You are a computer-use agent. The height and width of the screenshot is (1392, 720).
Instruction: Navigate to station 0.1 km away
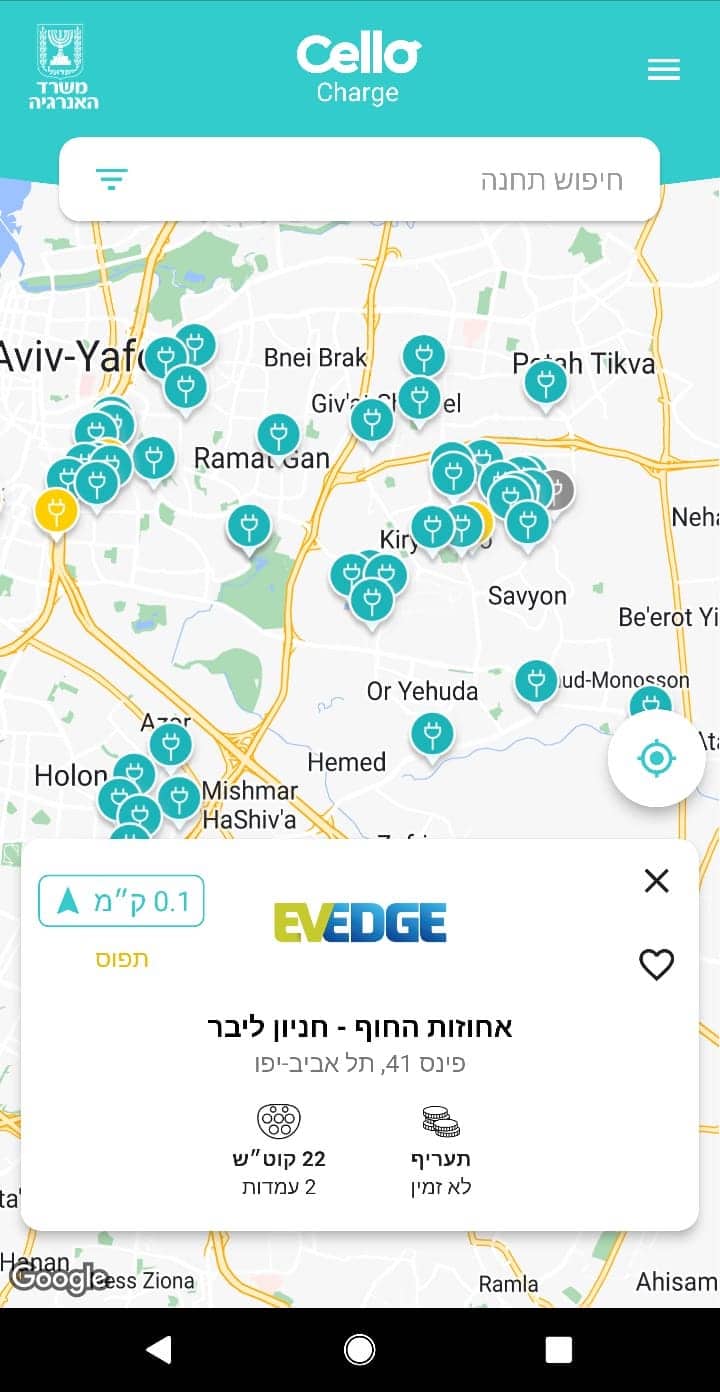121,901
